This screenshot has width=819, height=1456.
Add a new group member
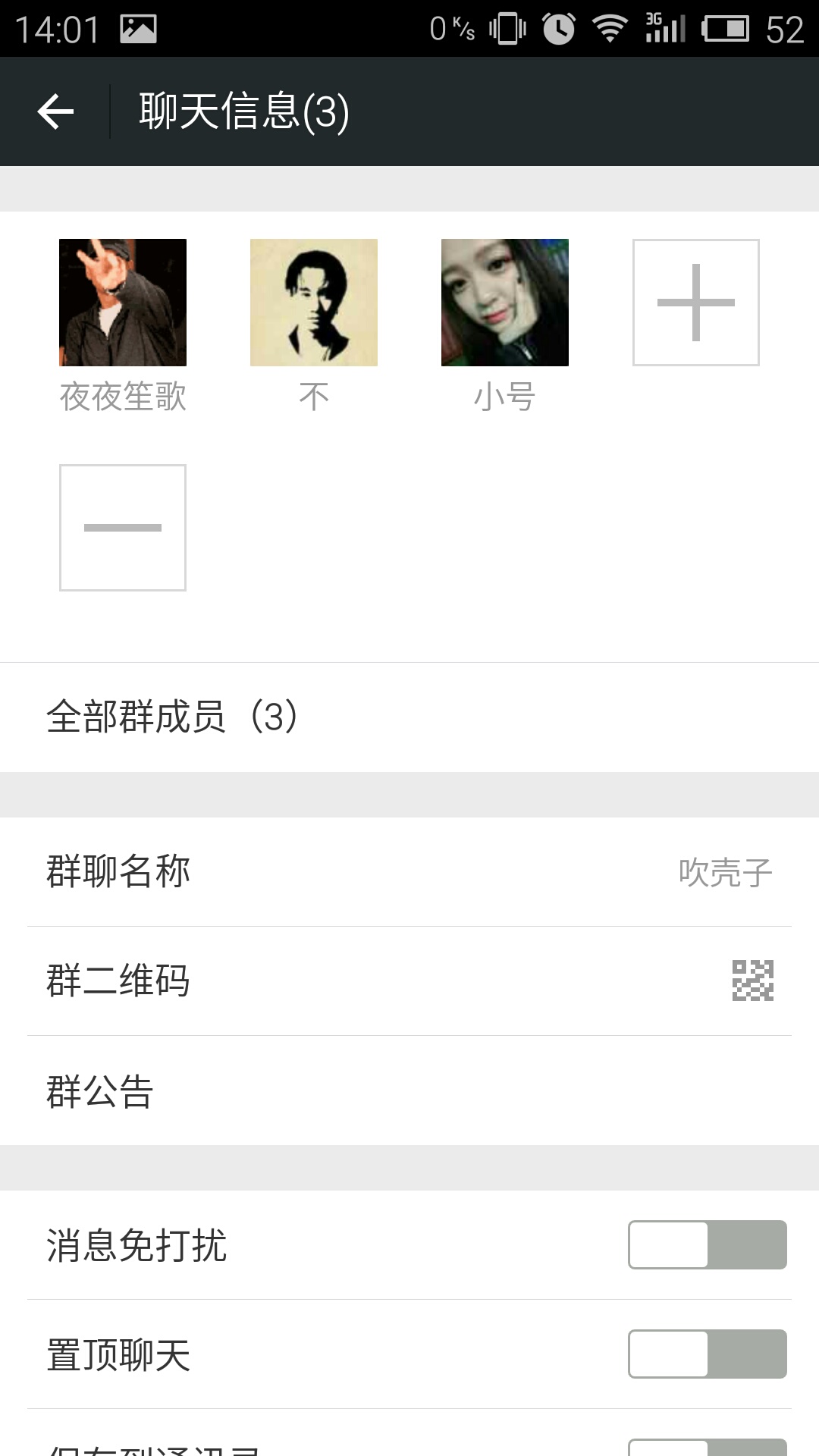(x=696, y=303)
